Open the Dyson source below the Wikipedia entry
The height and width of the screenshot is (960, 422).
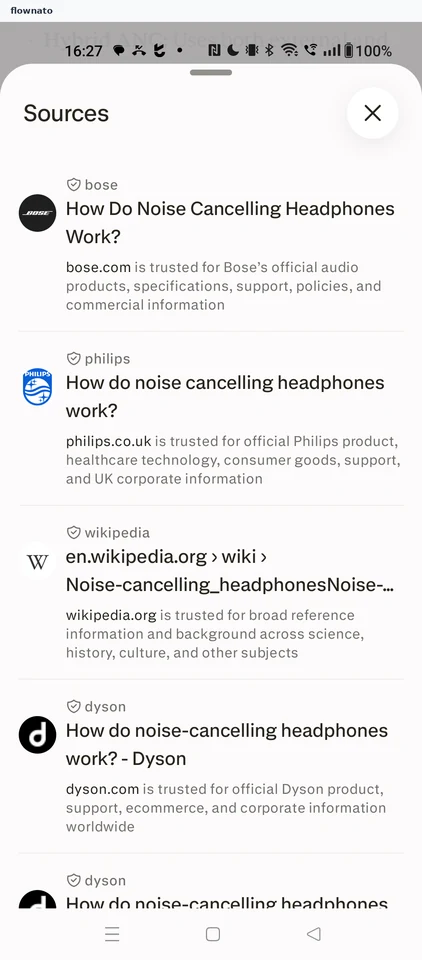pyautogui.click(x=211, y=766)
